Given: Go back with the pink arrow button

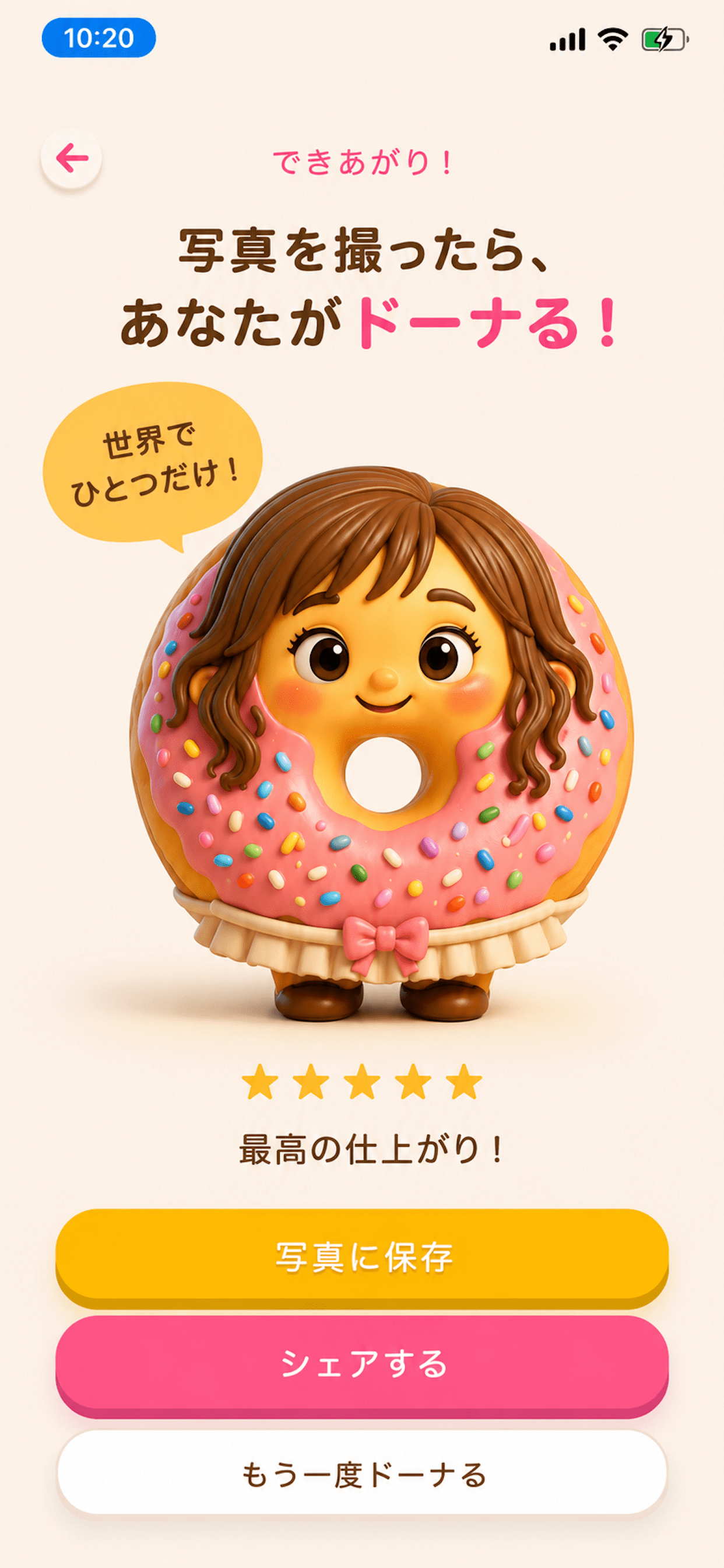Looking at the screenshot, I should point(71,158).
